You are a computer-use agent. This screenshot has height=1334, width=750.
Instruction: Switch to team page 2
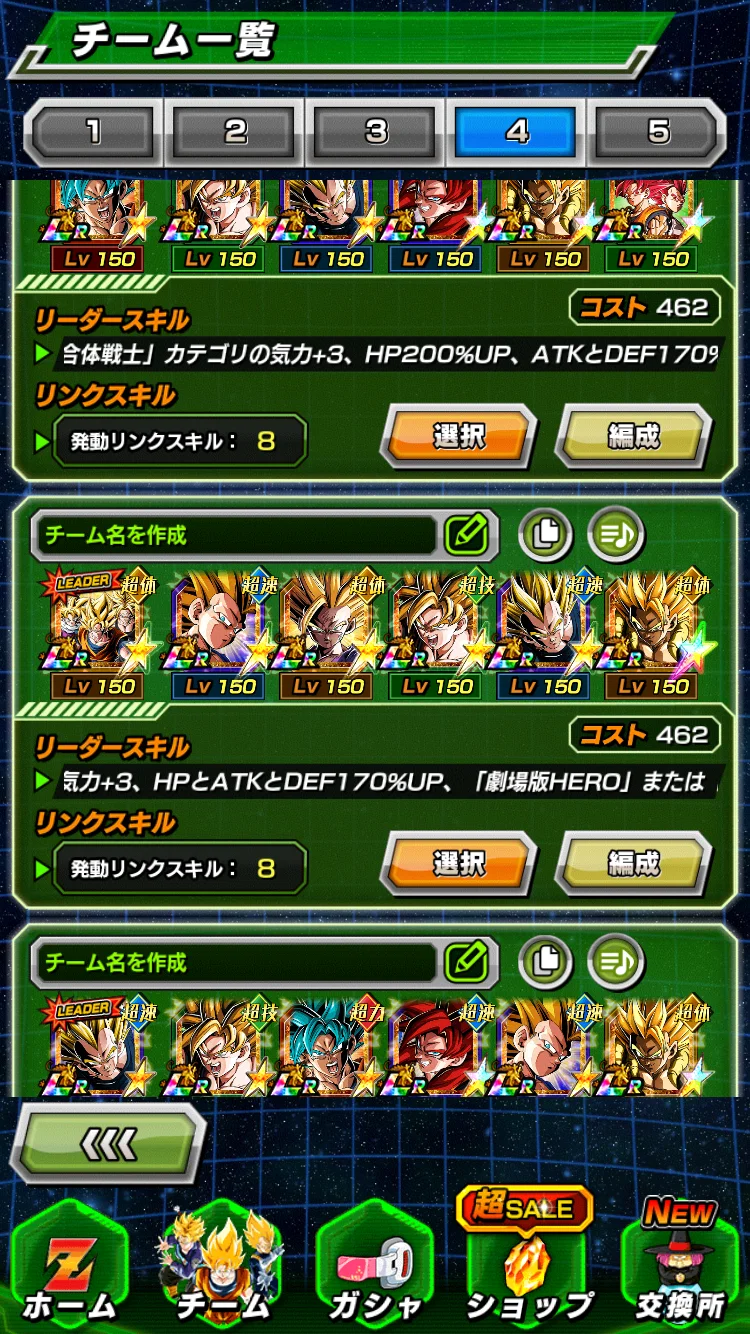pyautogui.click(x=235, y=133)
